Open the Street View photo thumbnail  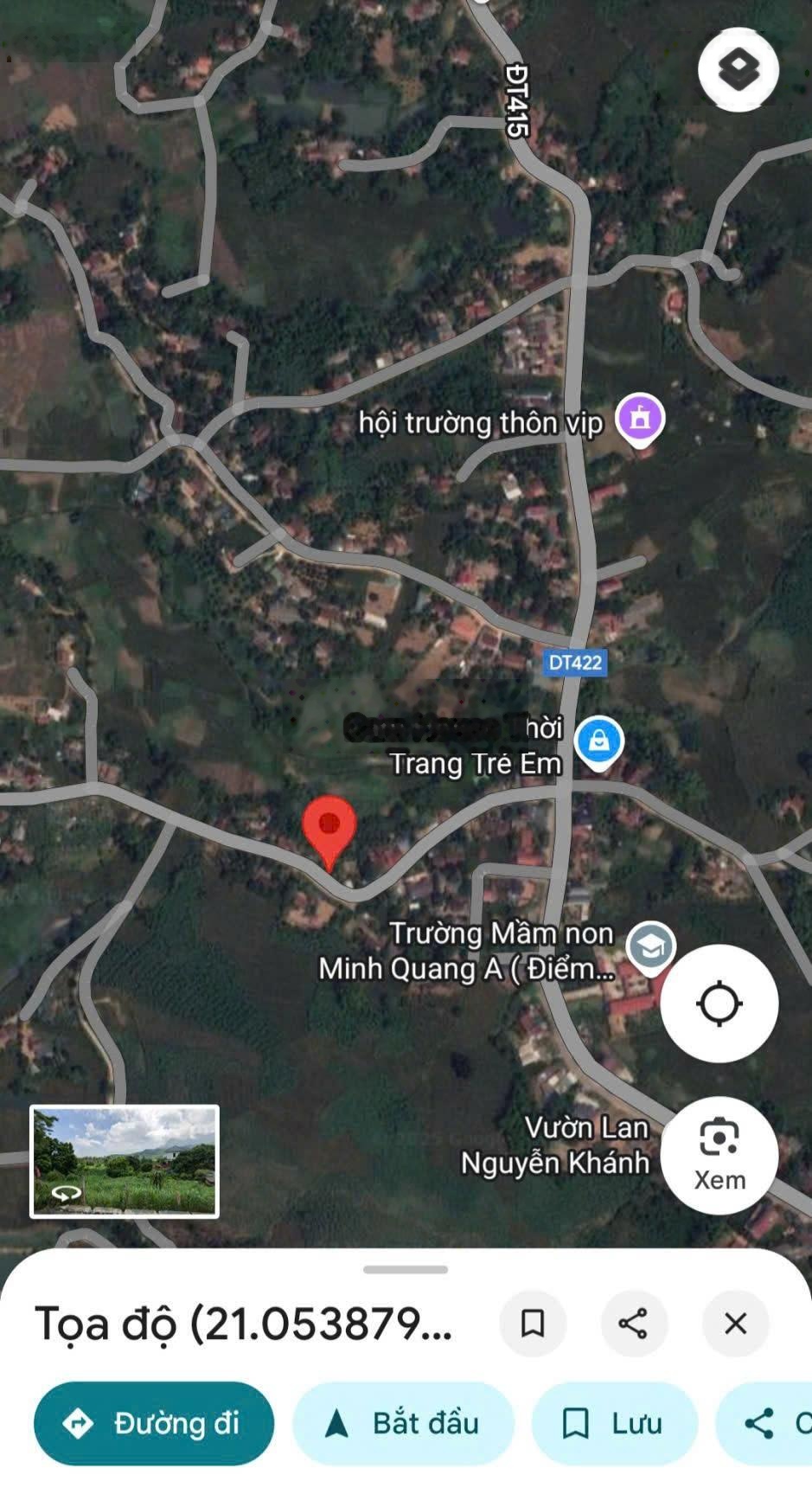(125, 1161)
